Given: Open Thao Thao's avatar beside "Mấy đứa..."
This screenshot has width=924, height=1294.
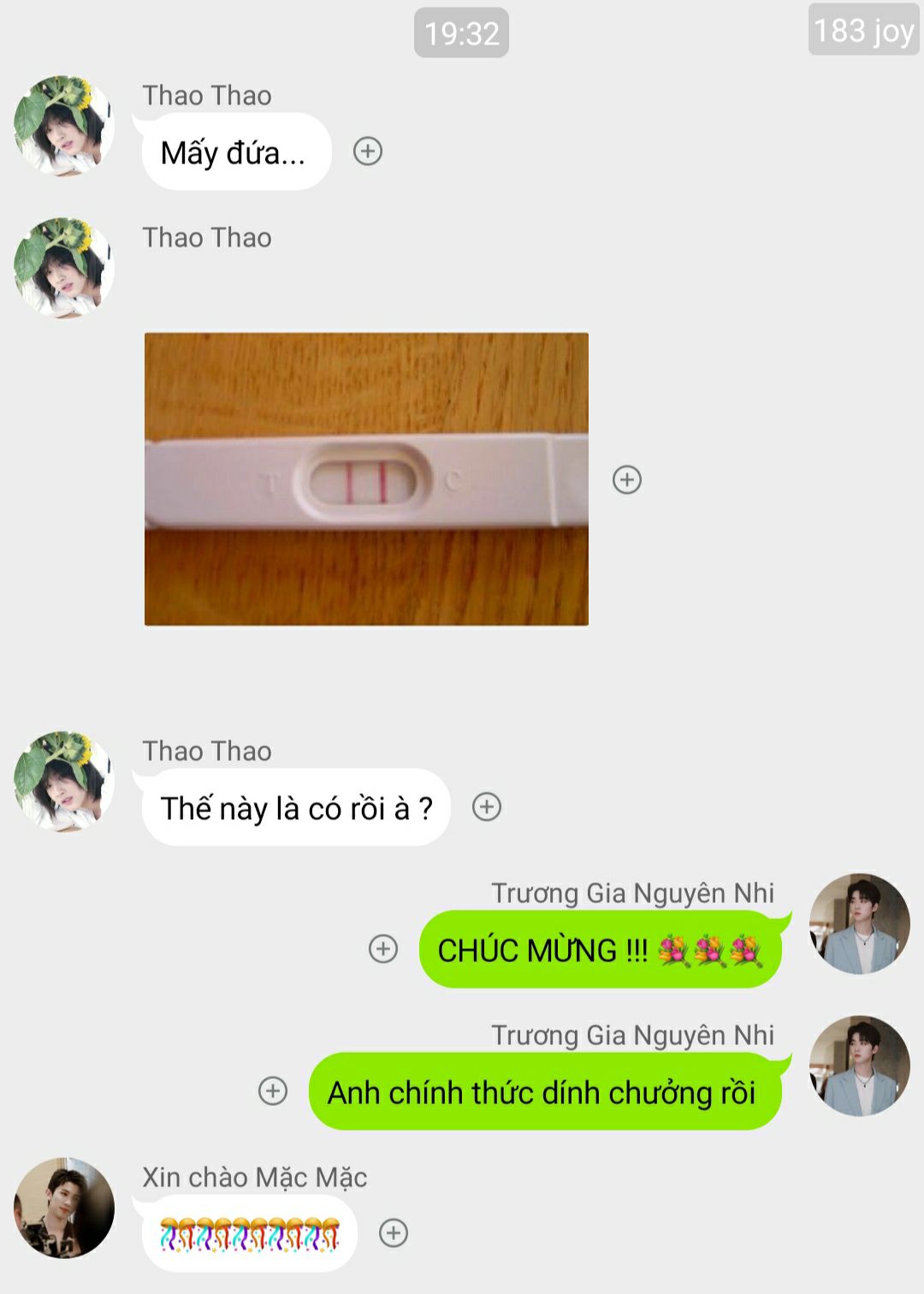Looking at the screenshot, I should pos(64,126).
